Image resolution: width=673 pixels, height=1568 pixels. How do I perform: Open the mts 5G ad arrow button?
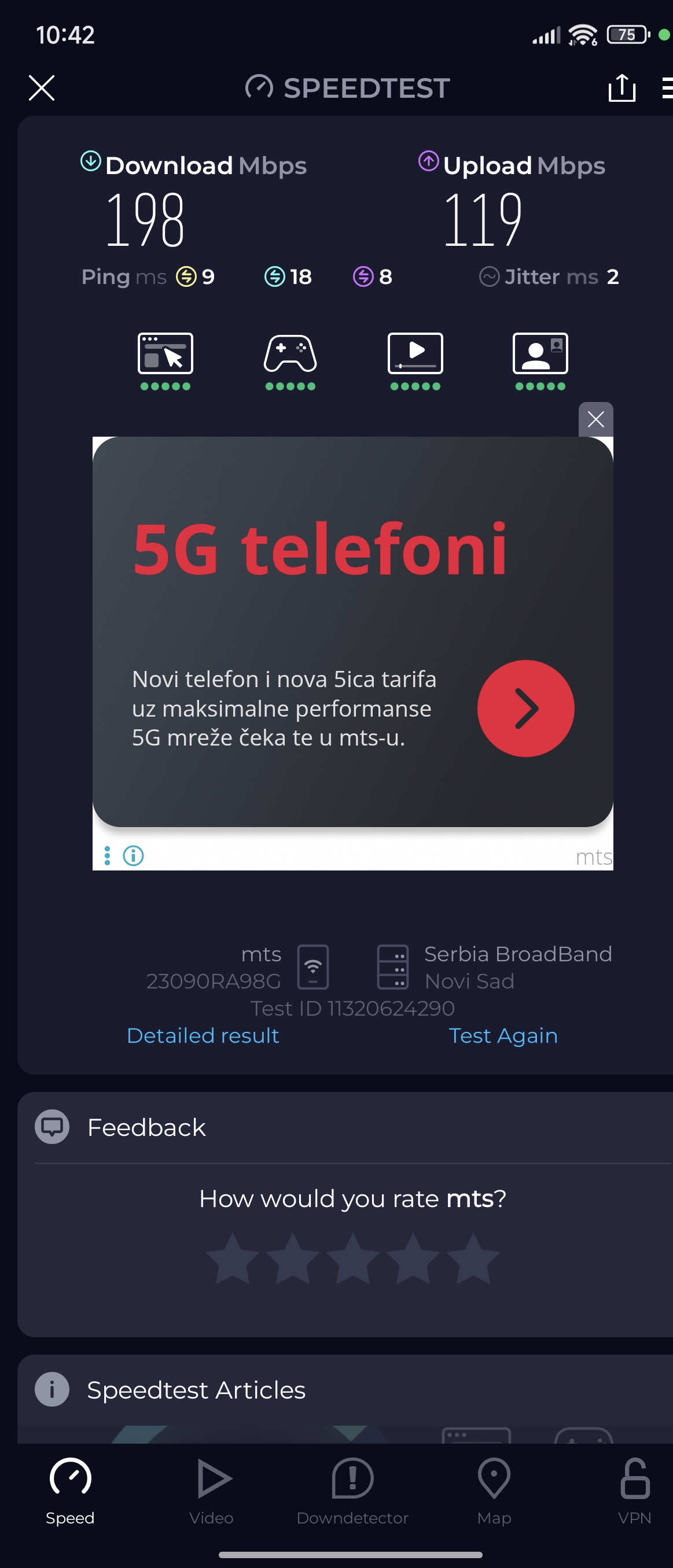(525, 708)
